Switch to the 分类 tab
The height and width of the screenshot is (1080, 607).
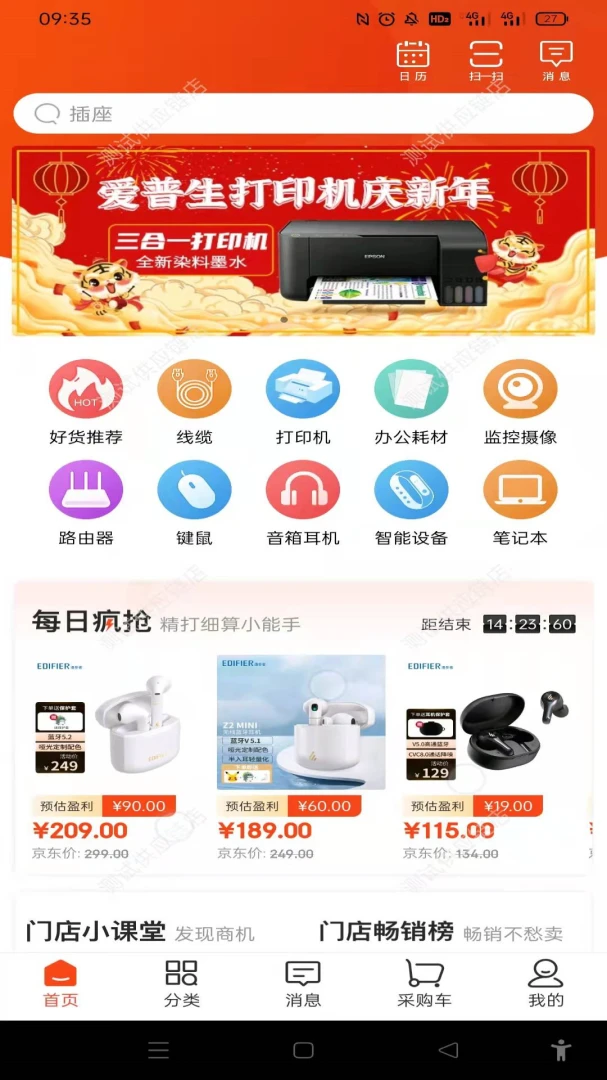coord(181,984)
